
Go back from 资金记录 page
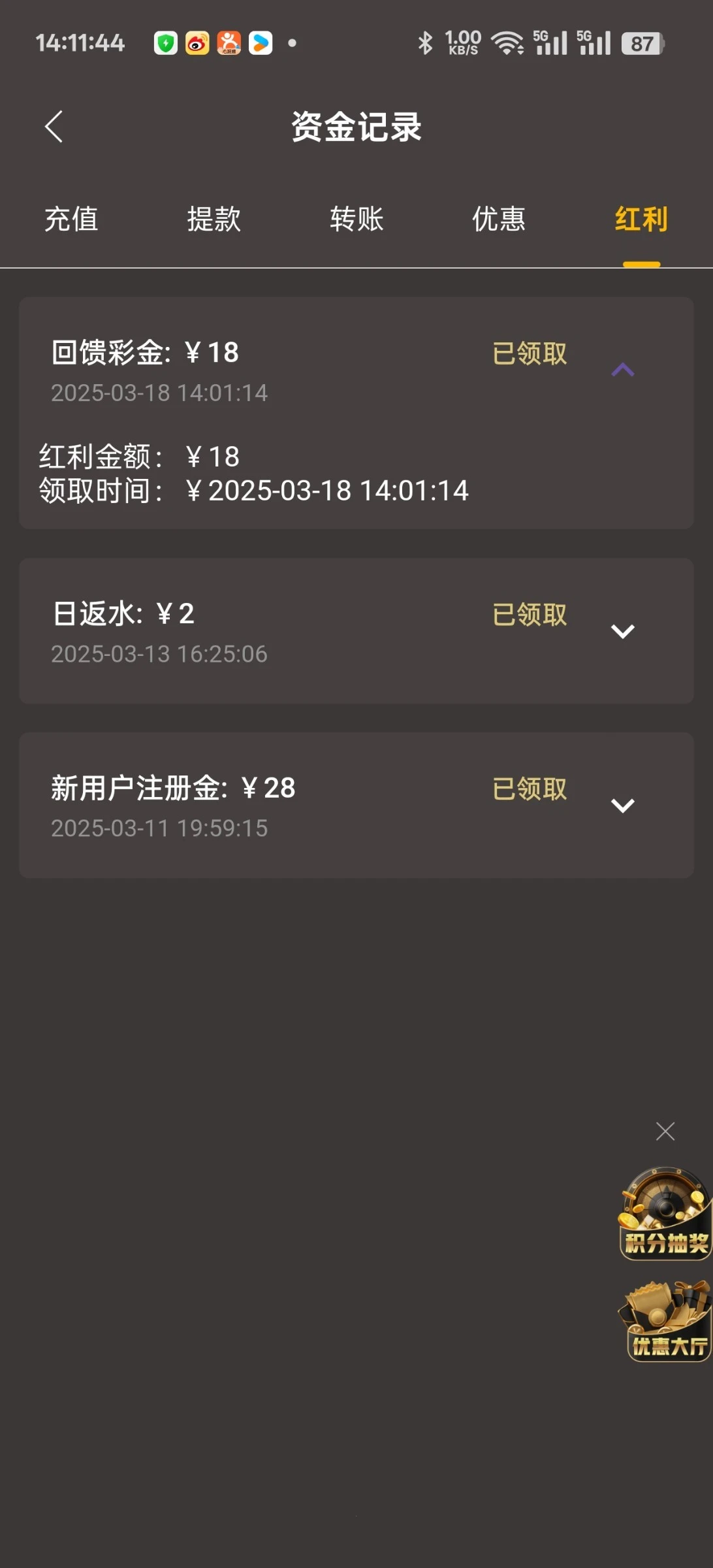coord(54,126)
